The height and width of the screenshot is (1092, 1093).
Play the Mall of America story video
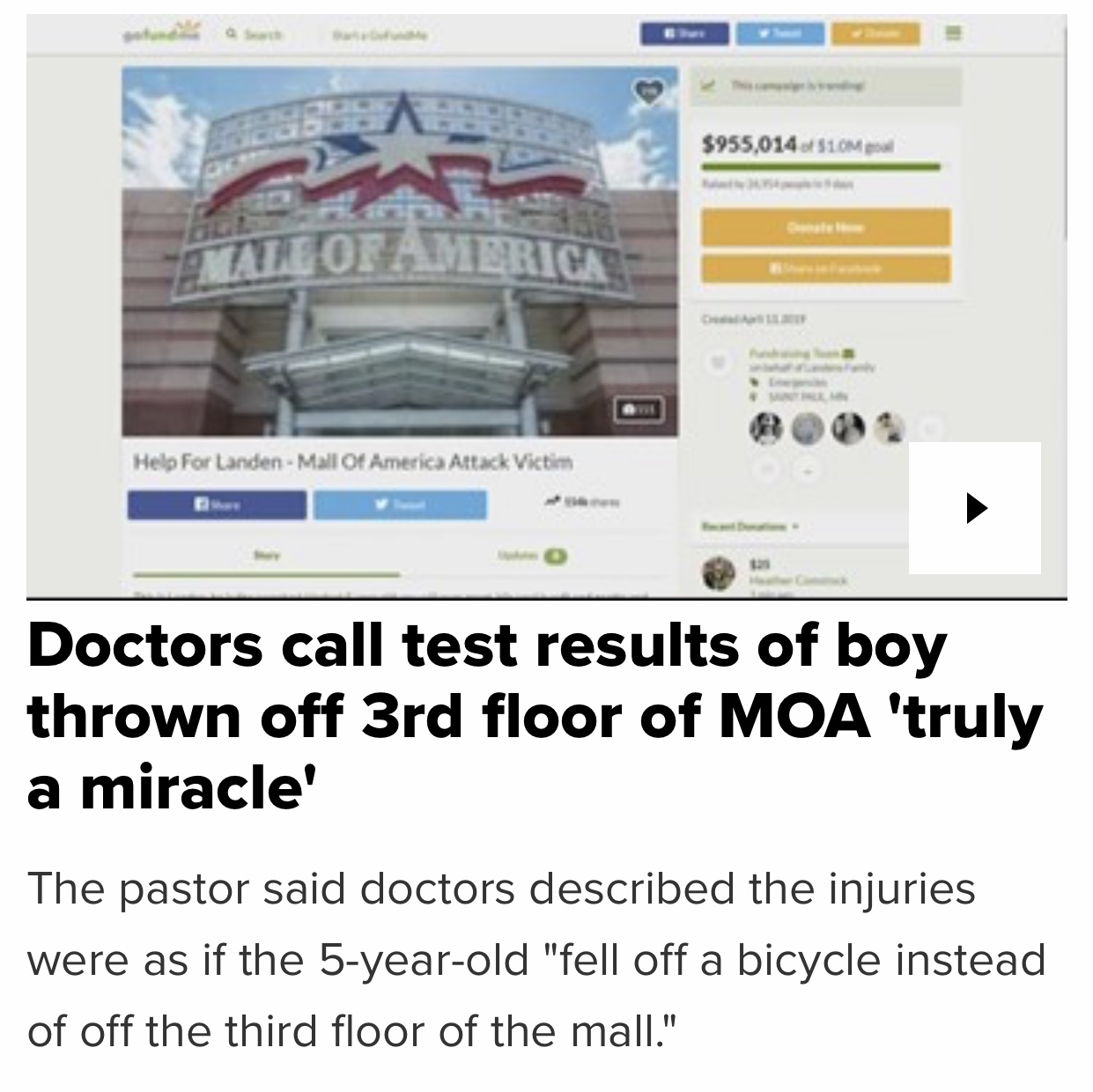coord(975,509)
